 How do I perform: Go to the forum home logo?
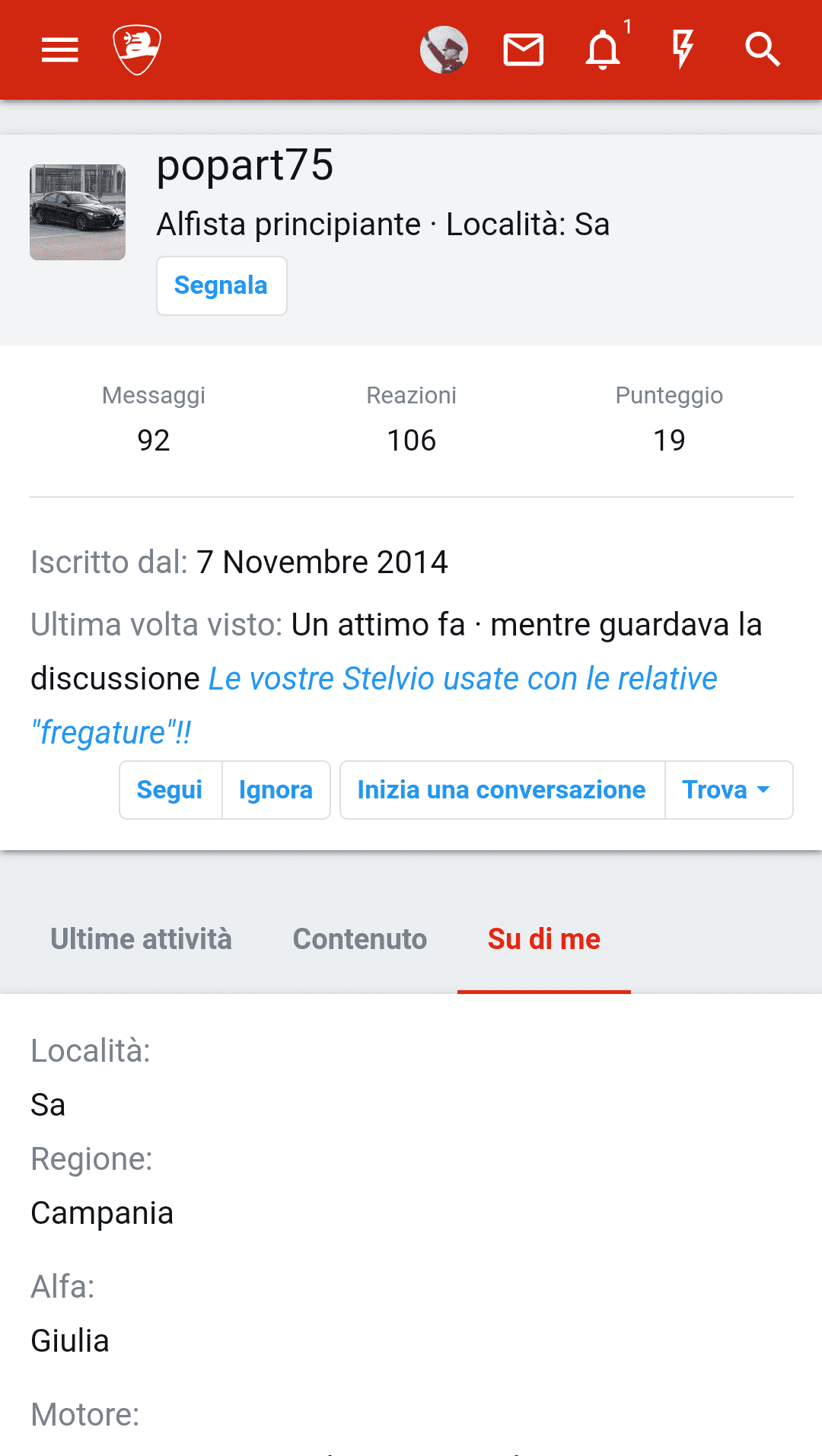pyautogui.click(x=137, y=50)
